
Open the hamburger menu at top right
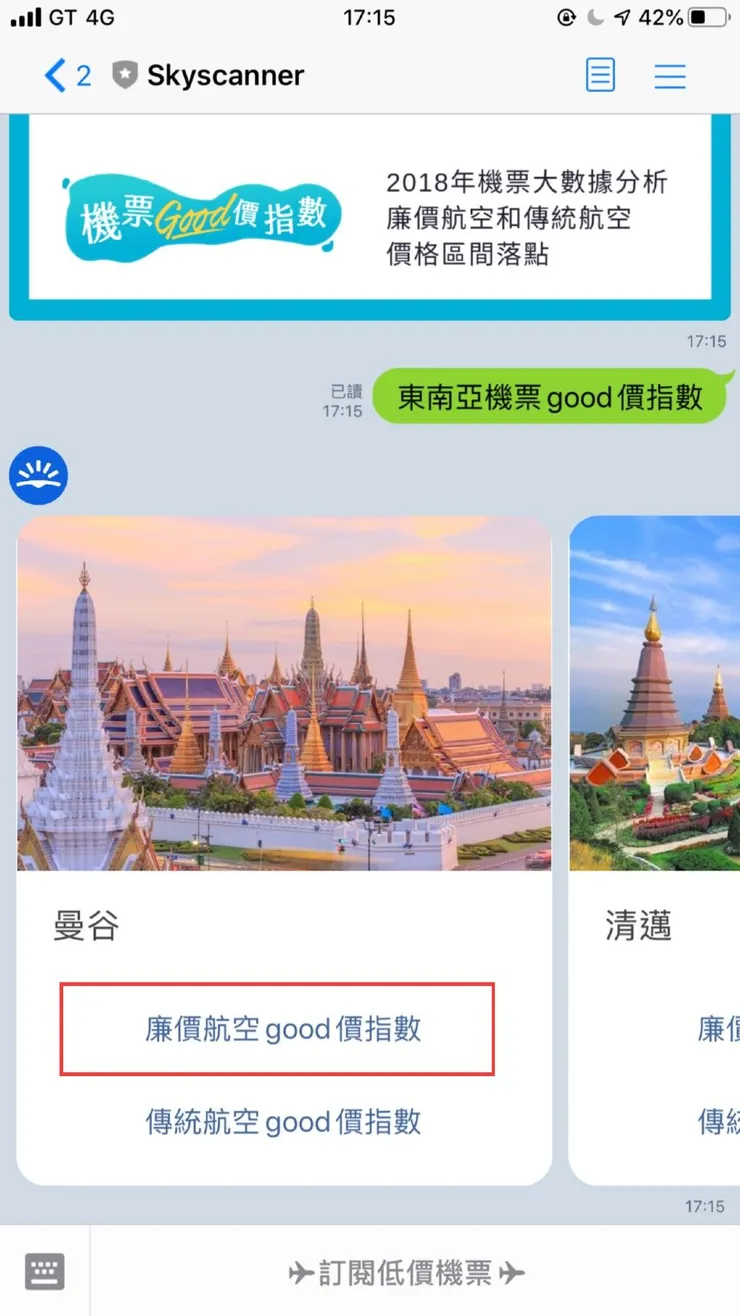pos(670,75)
